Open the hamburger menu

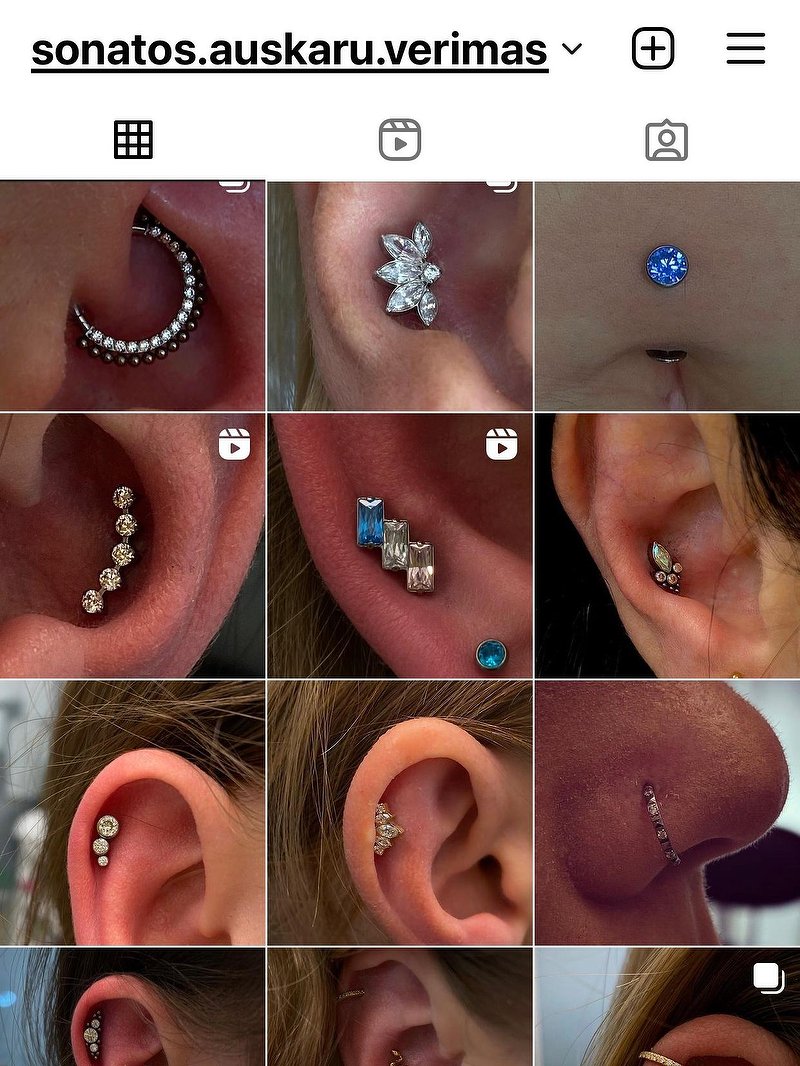coord(746,48)
